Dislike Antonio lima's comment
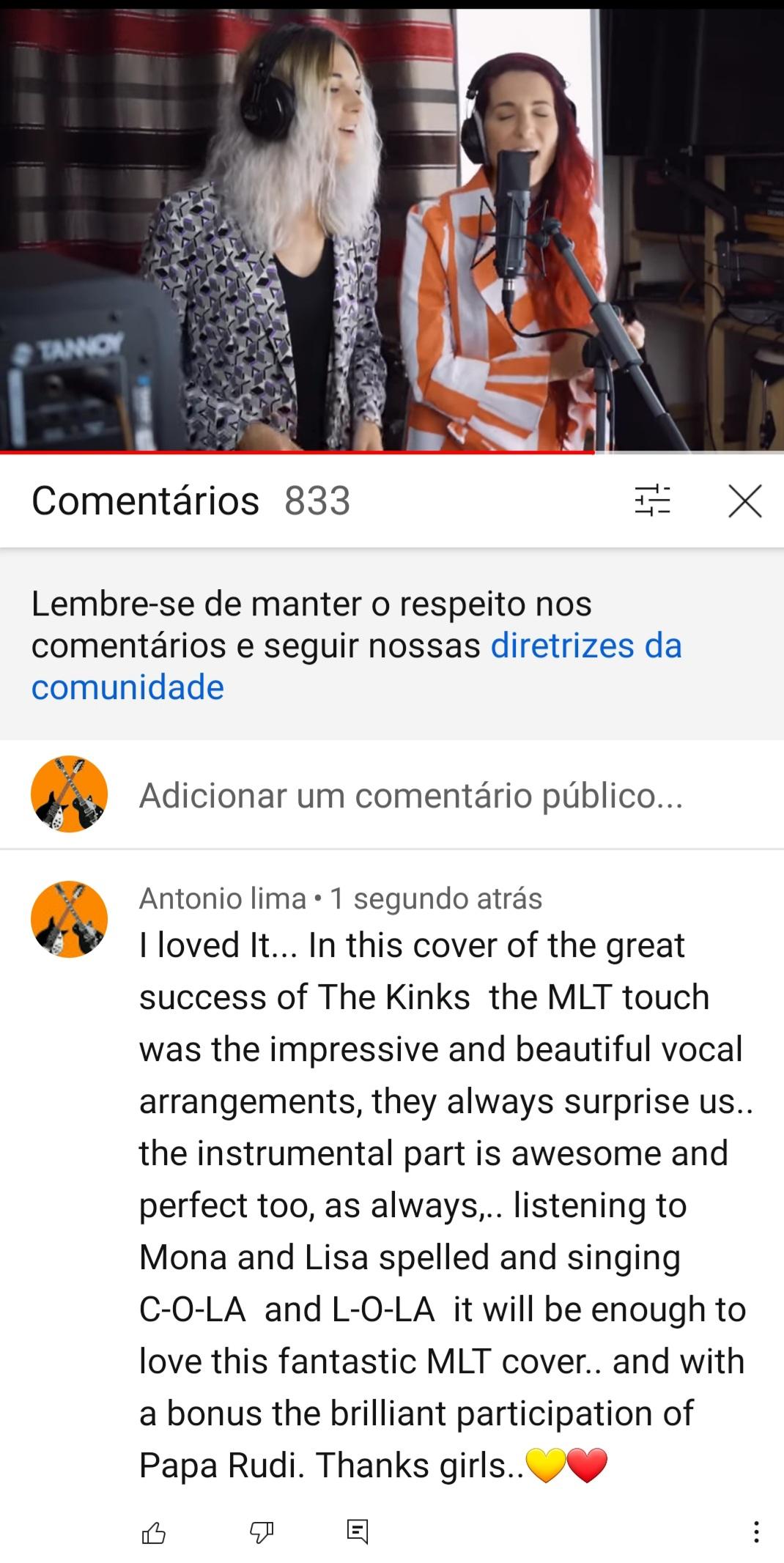The image size is (784, 1563). tap(262, 1531)
